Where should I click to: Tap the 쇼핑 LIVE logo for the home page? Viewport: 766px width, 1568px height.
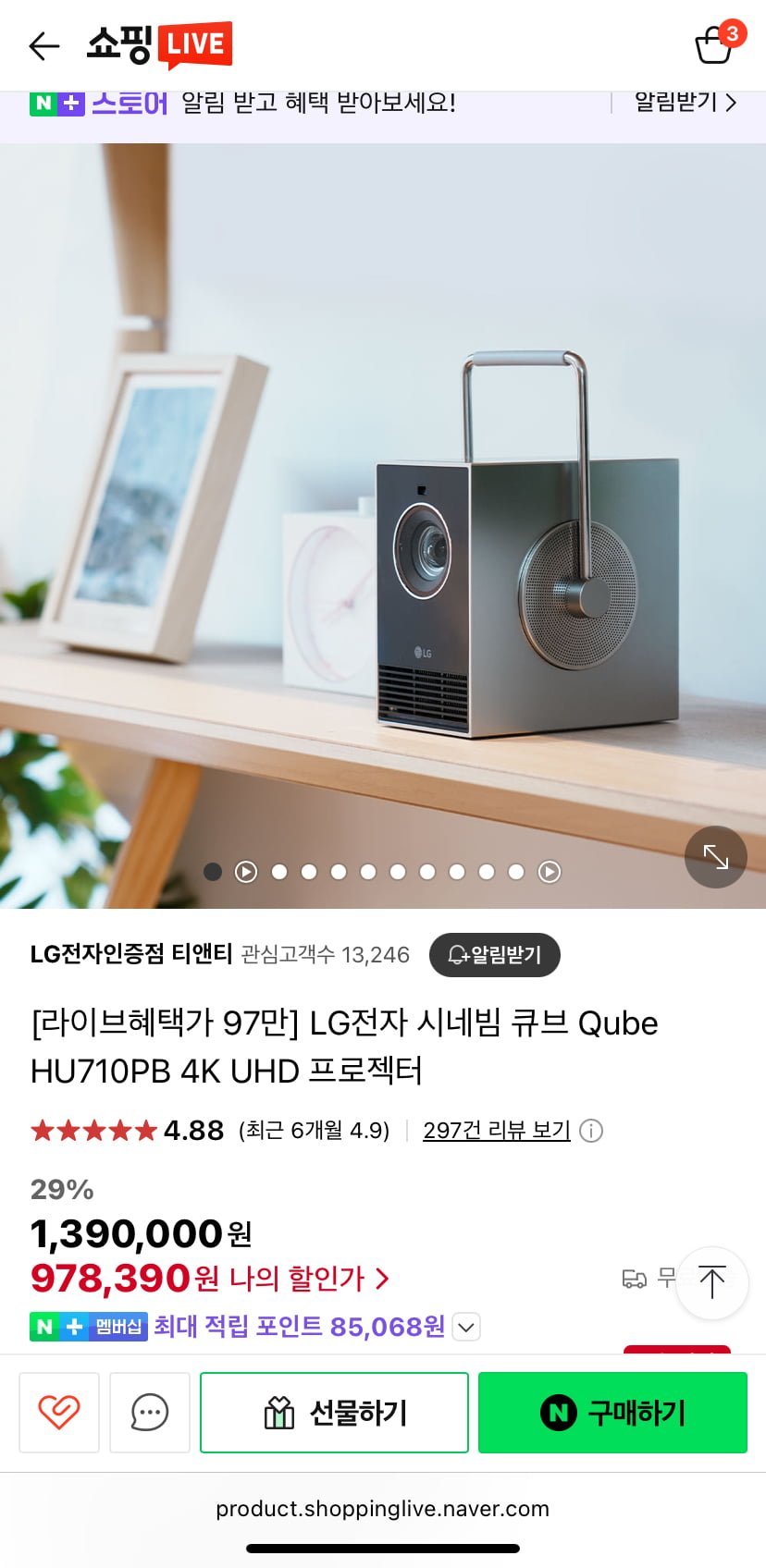pos(159,44)
